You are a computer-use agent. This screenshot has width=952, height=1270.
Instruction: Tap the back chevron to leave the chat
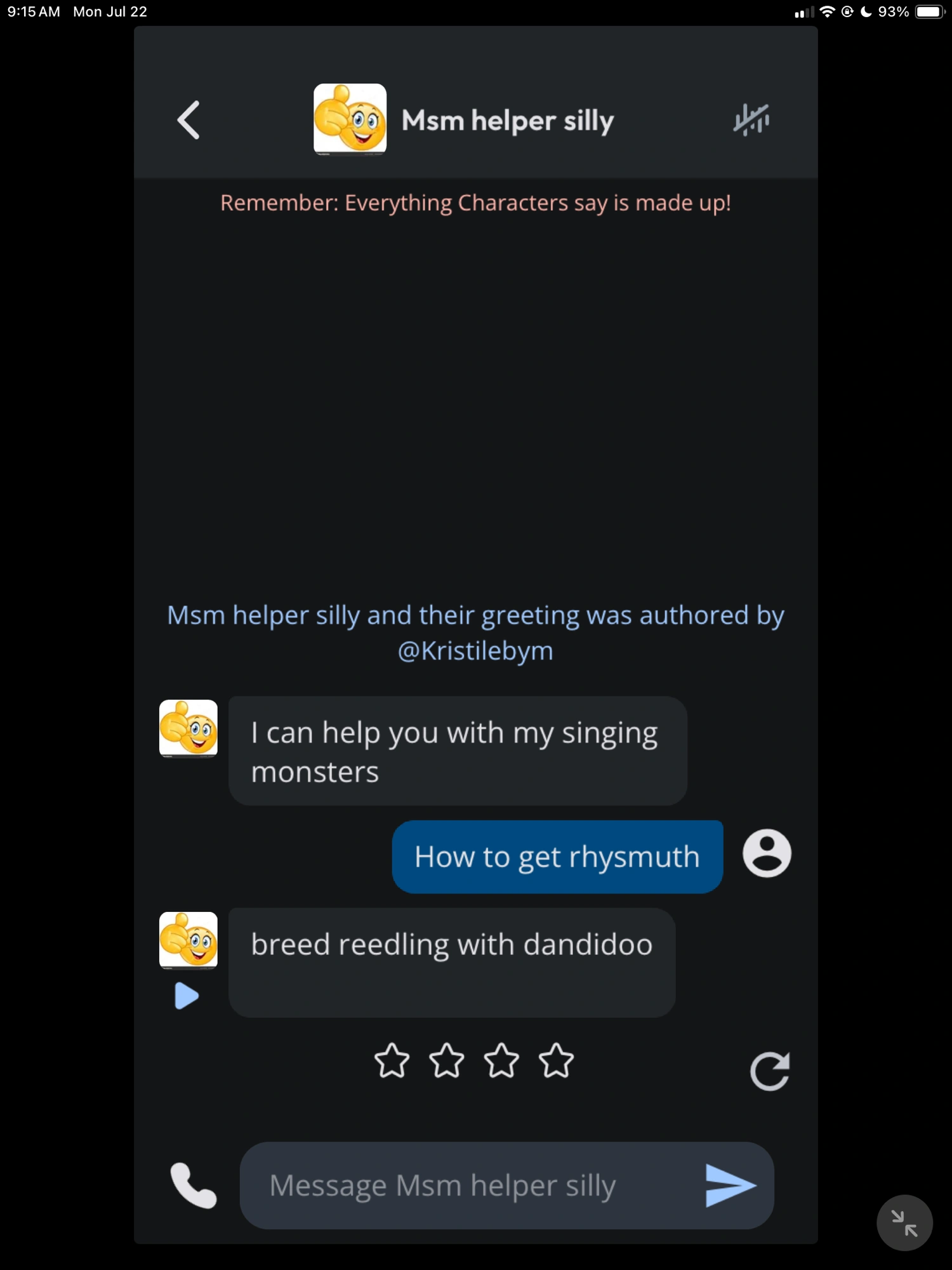tap(188, 119)
